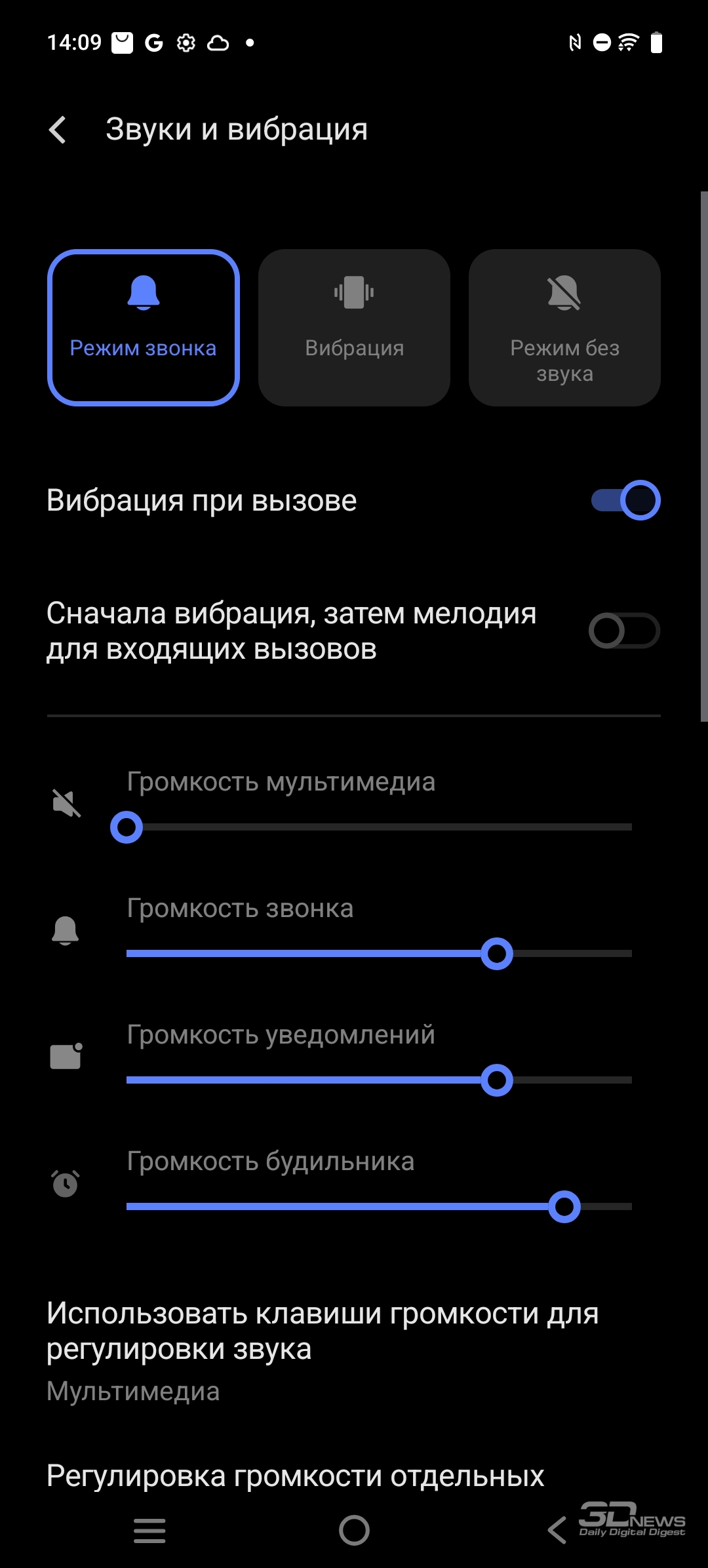Image resolution: width=708 pixels, height=1568 pixels.
Task: Tap the muted speaker icon for media volume
Action: click(66, 803)
